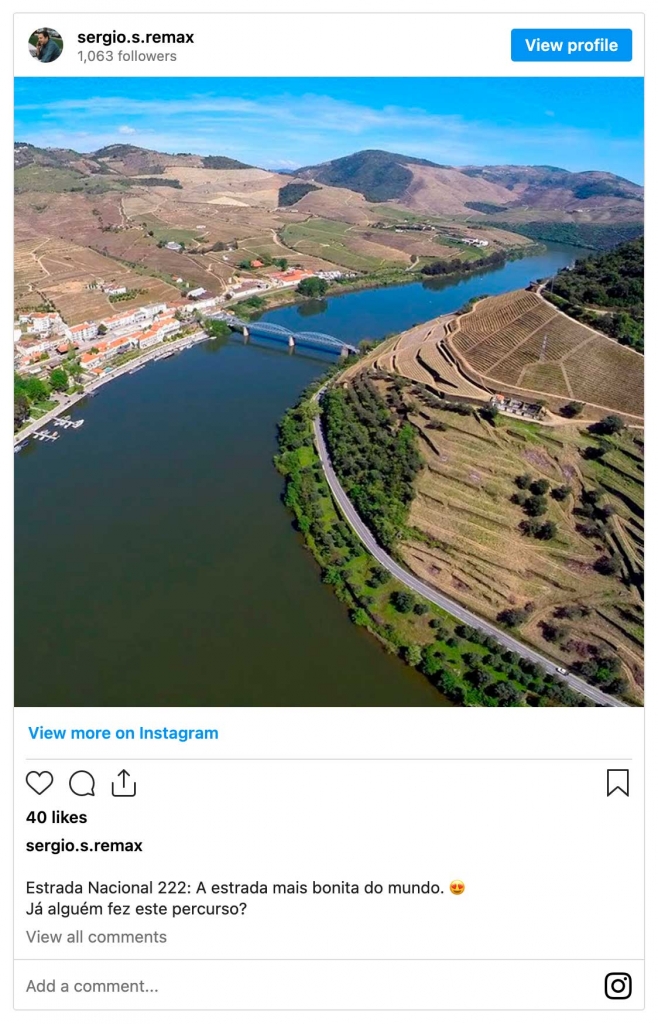The image size is (658, 1024).
Task: Follow the View more on Instagram link
Action: pyautogui.click(x=123, y=733)
